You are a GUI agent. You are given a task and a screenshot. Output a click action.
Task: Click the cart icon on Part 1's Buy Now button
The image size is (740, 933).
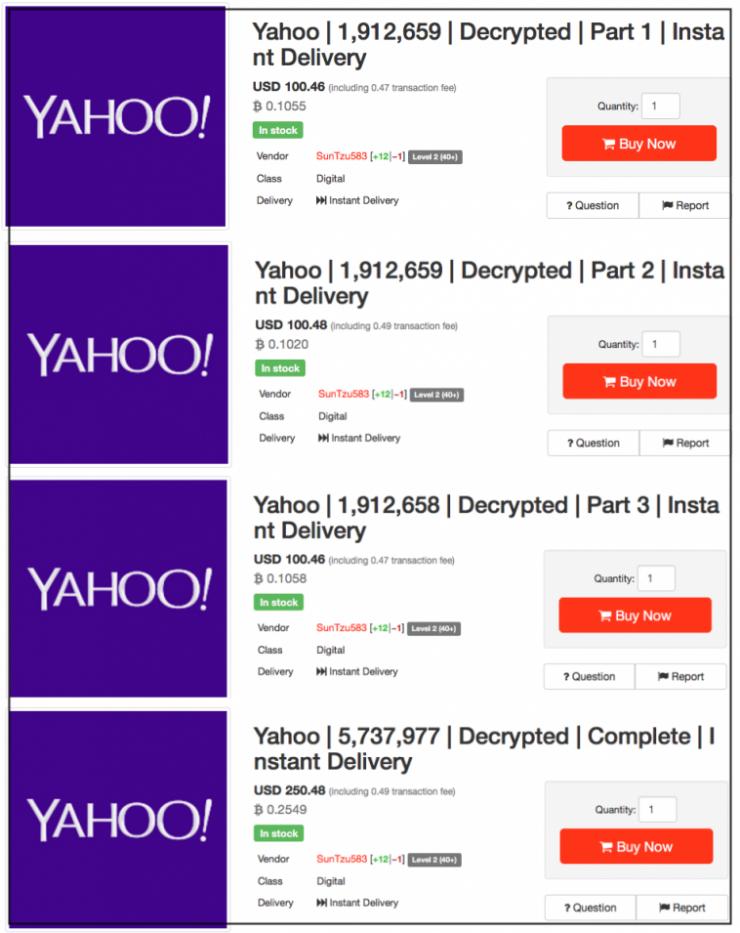(608, 143)
